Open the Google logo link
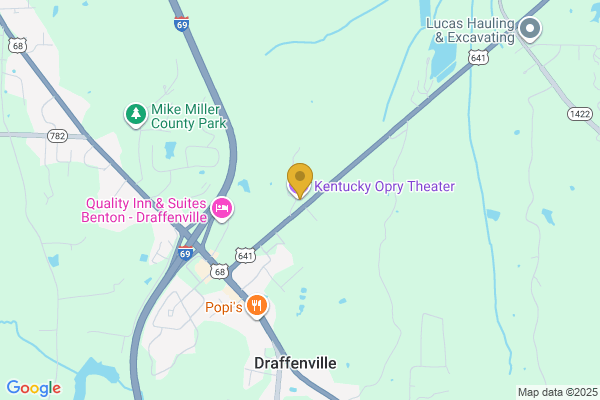Image resolution: width=600 pixels, height=400 pixels. click(x=33, y=388)
